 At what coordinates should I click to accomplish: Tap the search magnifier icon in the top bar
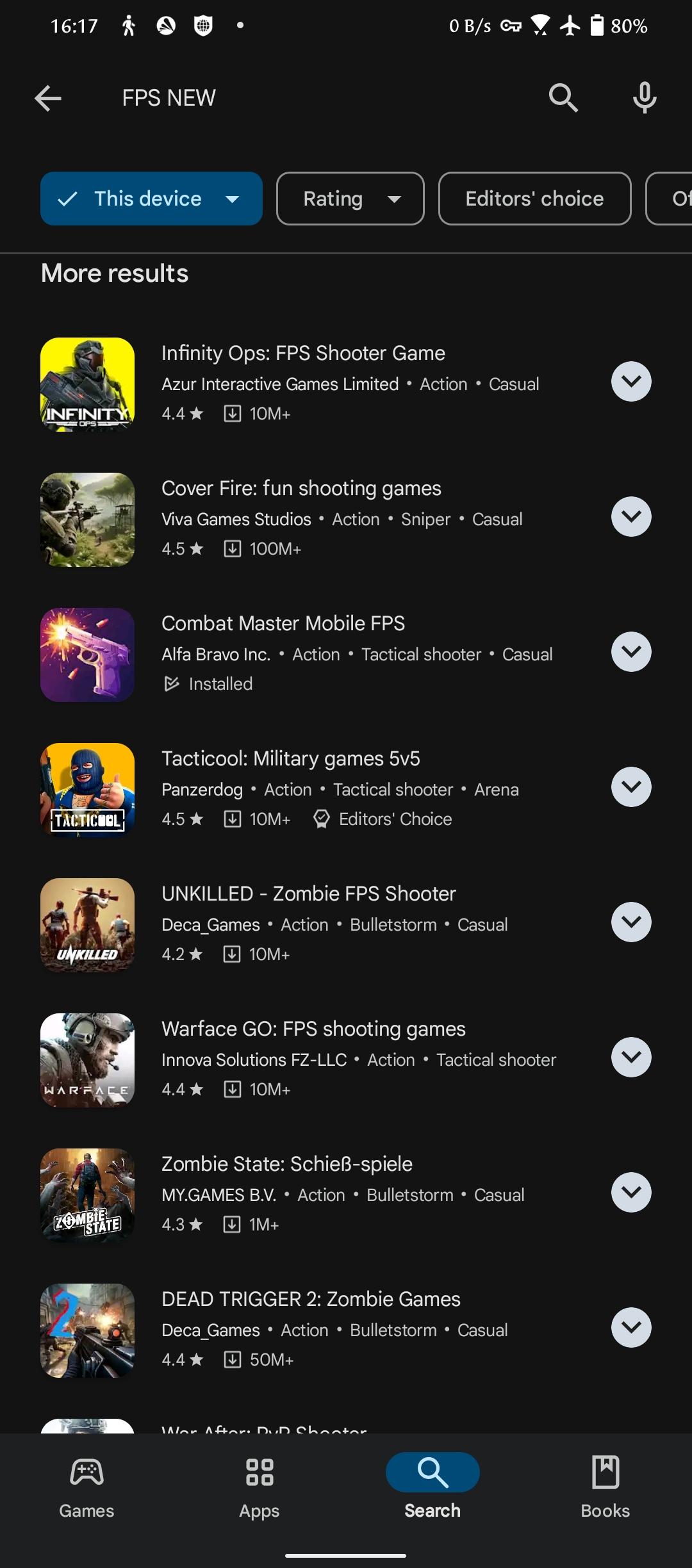[x=563, y=98]
